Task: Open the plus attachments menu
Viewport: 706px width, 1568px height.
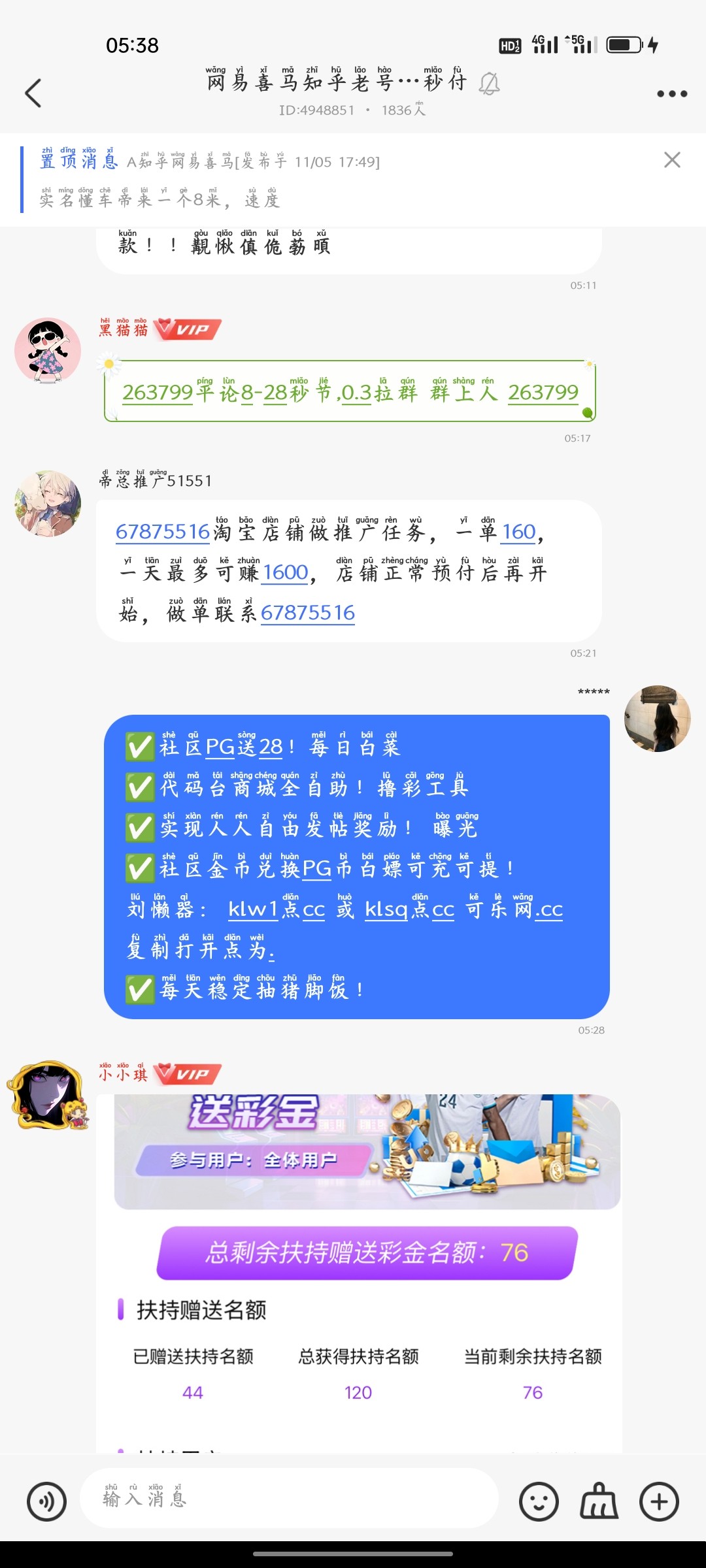Action: click(659, 1501)
